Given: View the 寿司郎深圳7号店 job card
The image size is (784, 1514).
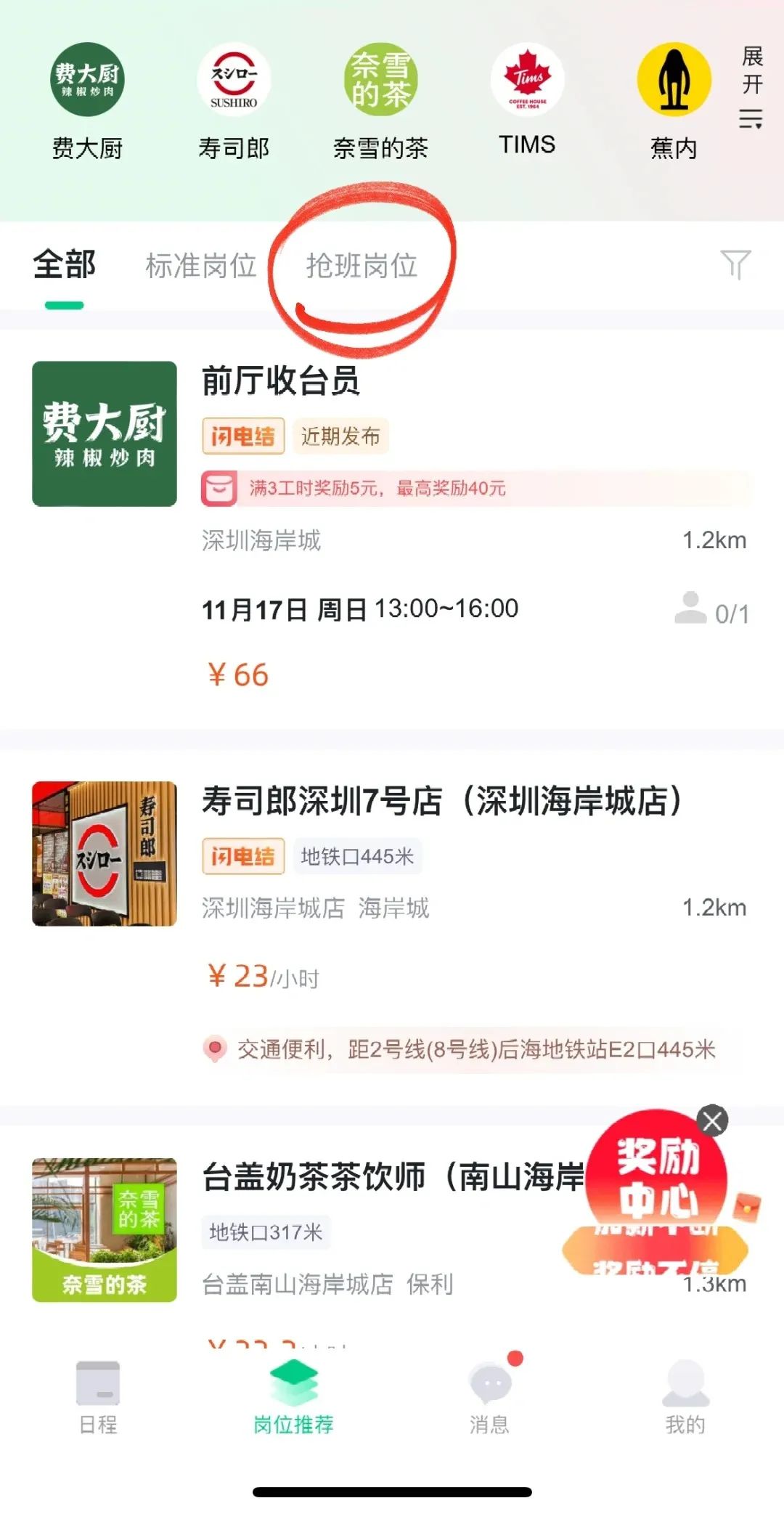Looking at the screenshot, I should coord(441,802).
